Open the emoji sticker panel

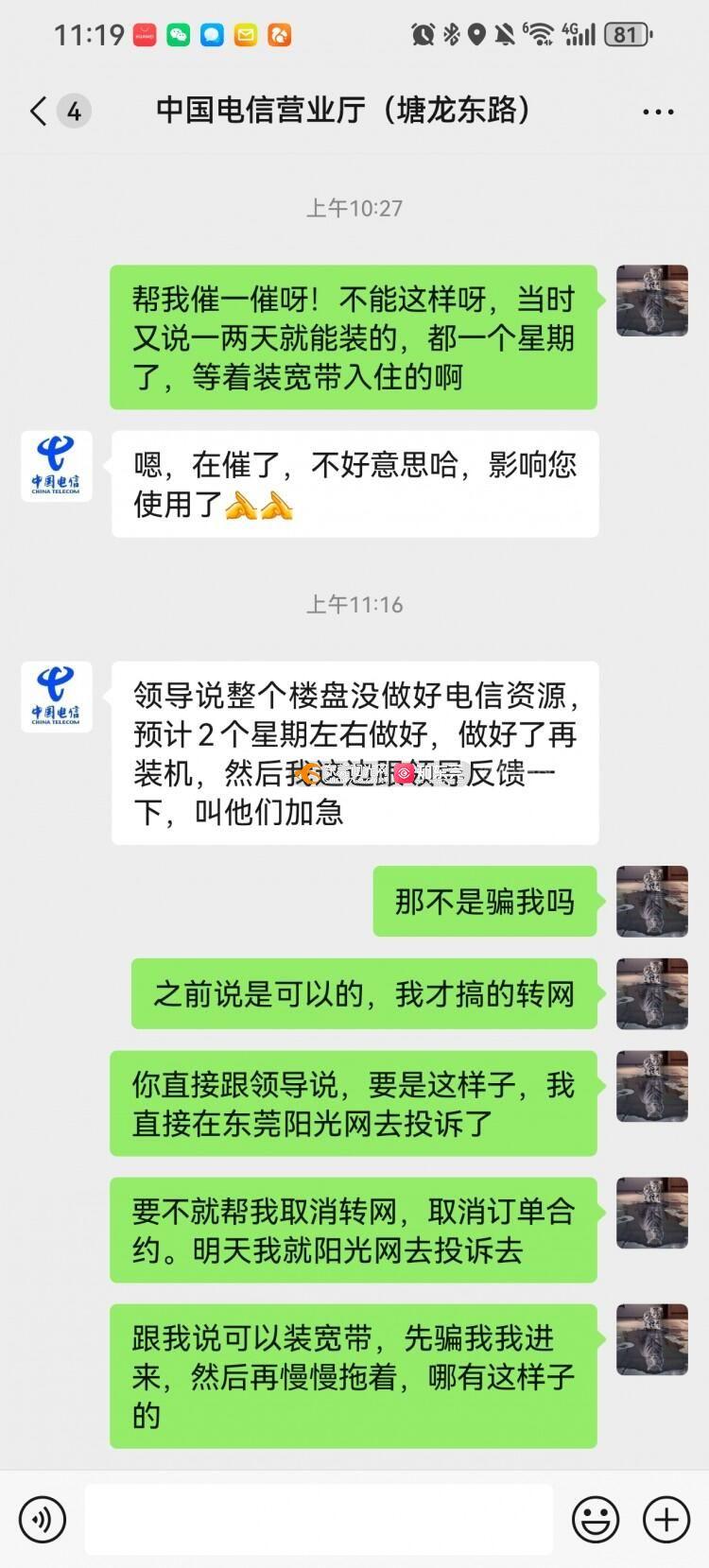coord(596,1520)
